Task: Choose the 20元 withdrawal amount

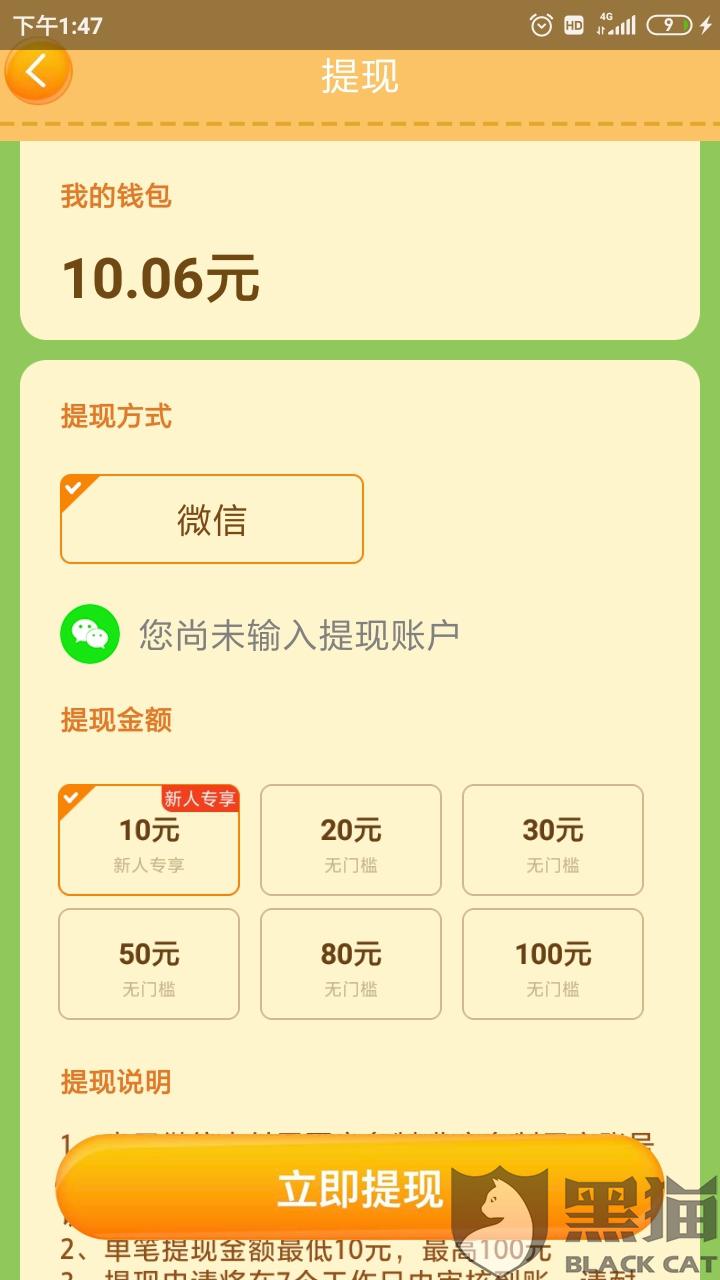Action: [351, 840]
